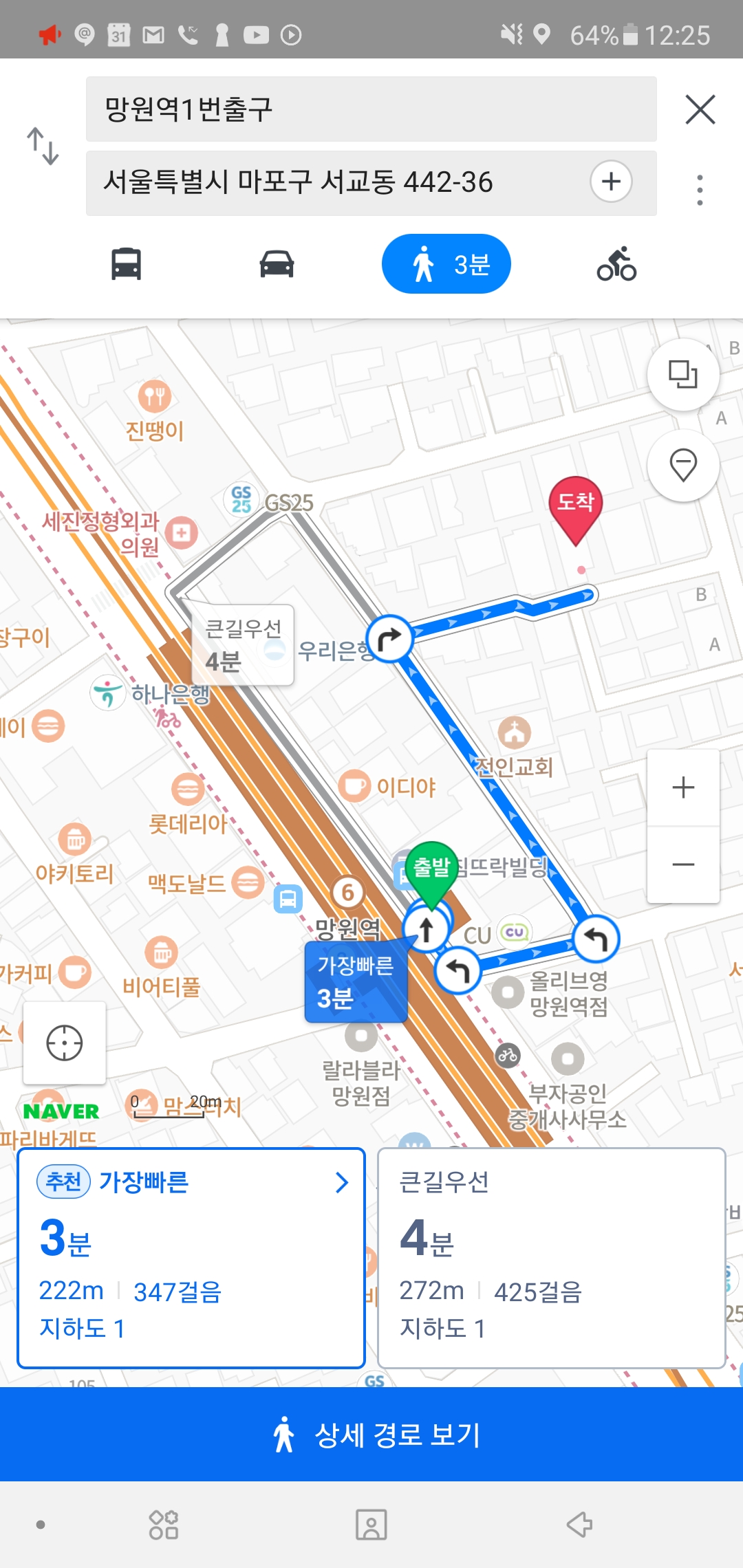Open the three-dot overflow menu
The height and width of the screenshot is (1568, 743).
[700, 190]
